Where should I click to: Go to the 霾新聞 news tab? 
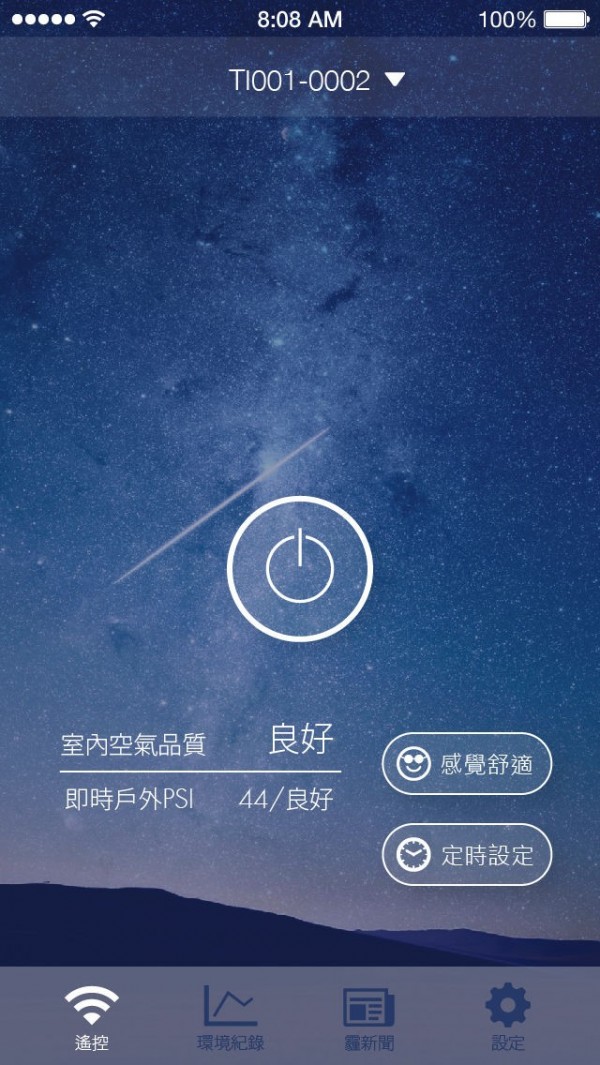click(369, 1017)
